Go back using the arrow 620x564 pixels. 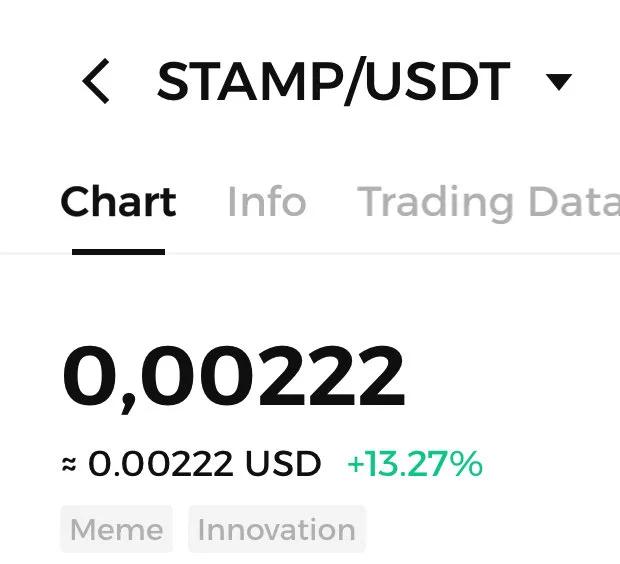click(x=96, y=81)
